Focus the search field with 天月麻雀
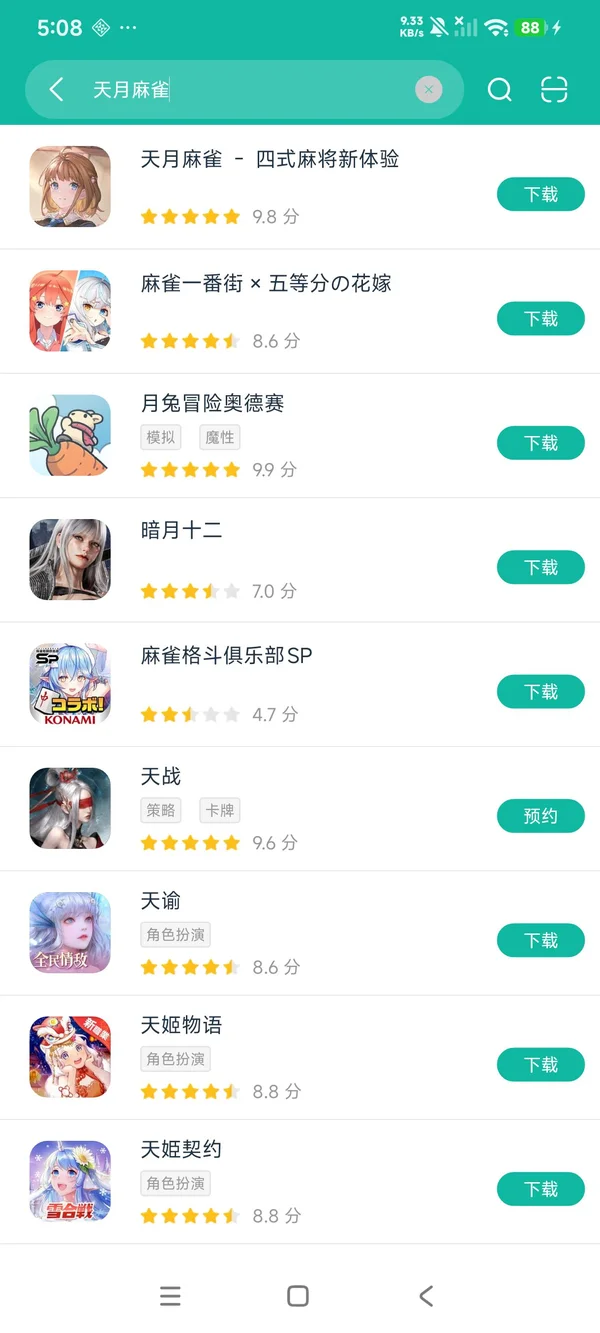Image resolution: width=600 pixels, height=1333 pixels. coord(250,90)
